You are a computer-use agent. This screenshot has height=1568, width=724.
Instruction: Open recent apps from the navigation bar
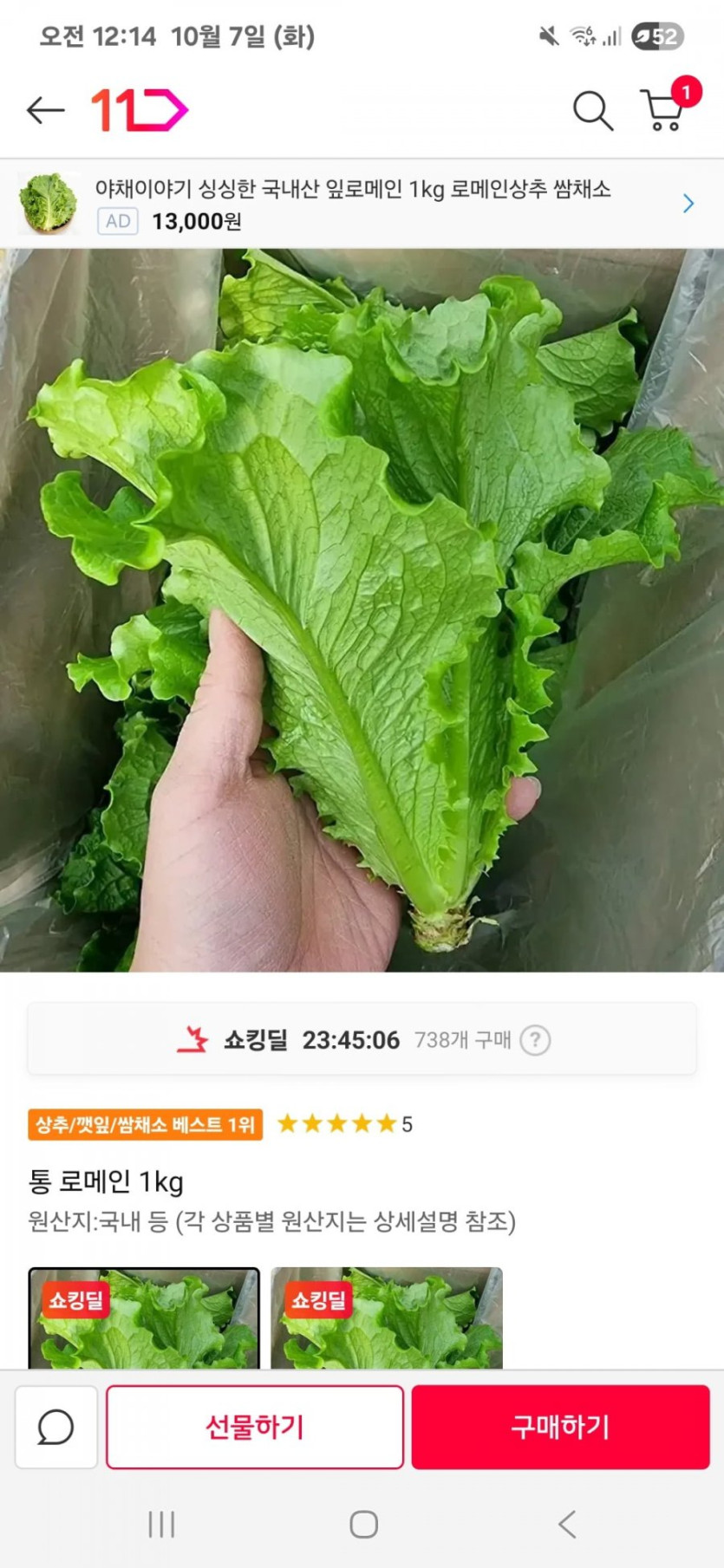pos(161,1524)
